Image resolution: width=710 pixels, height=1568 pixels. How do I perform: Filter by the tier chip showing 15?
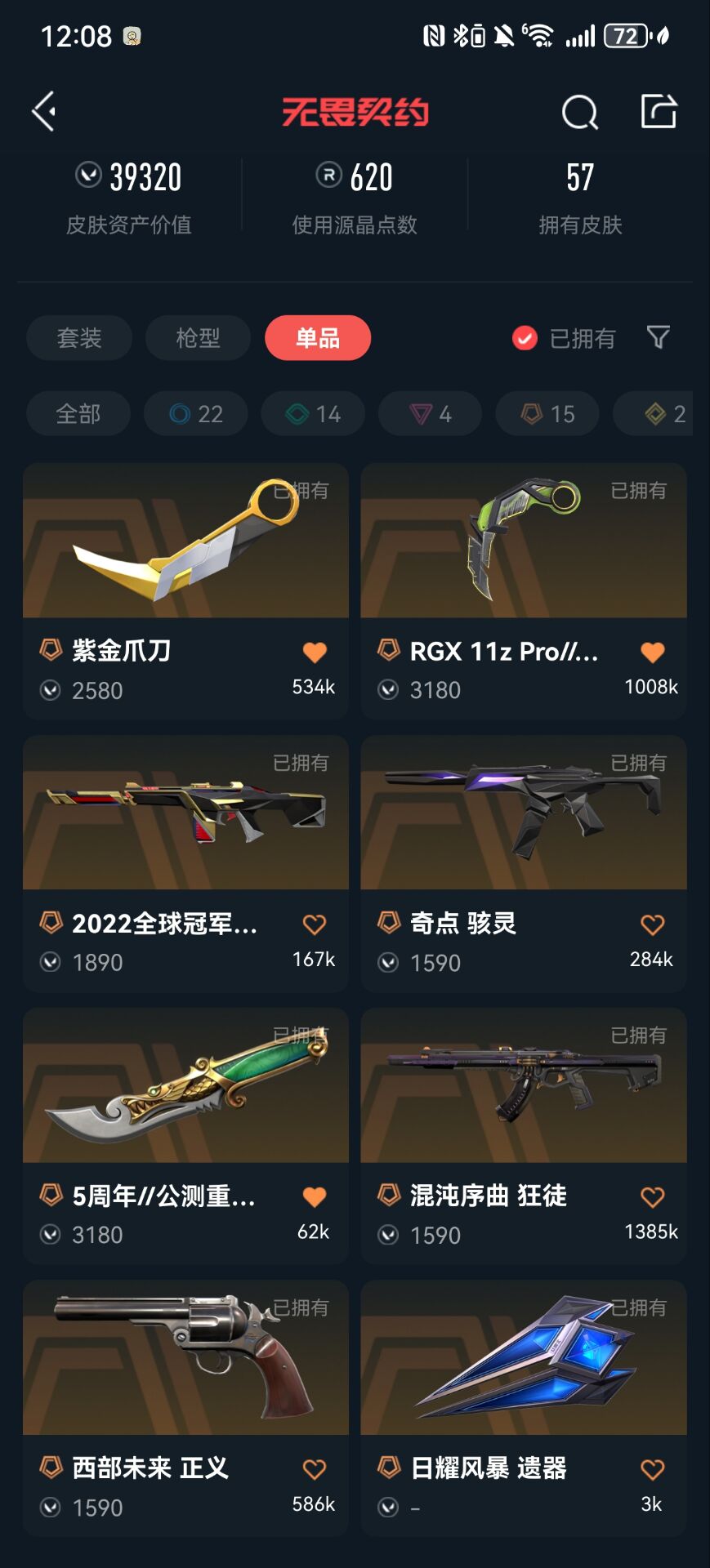(548, 414)
